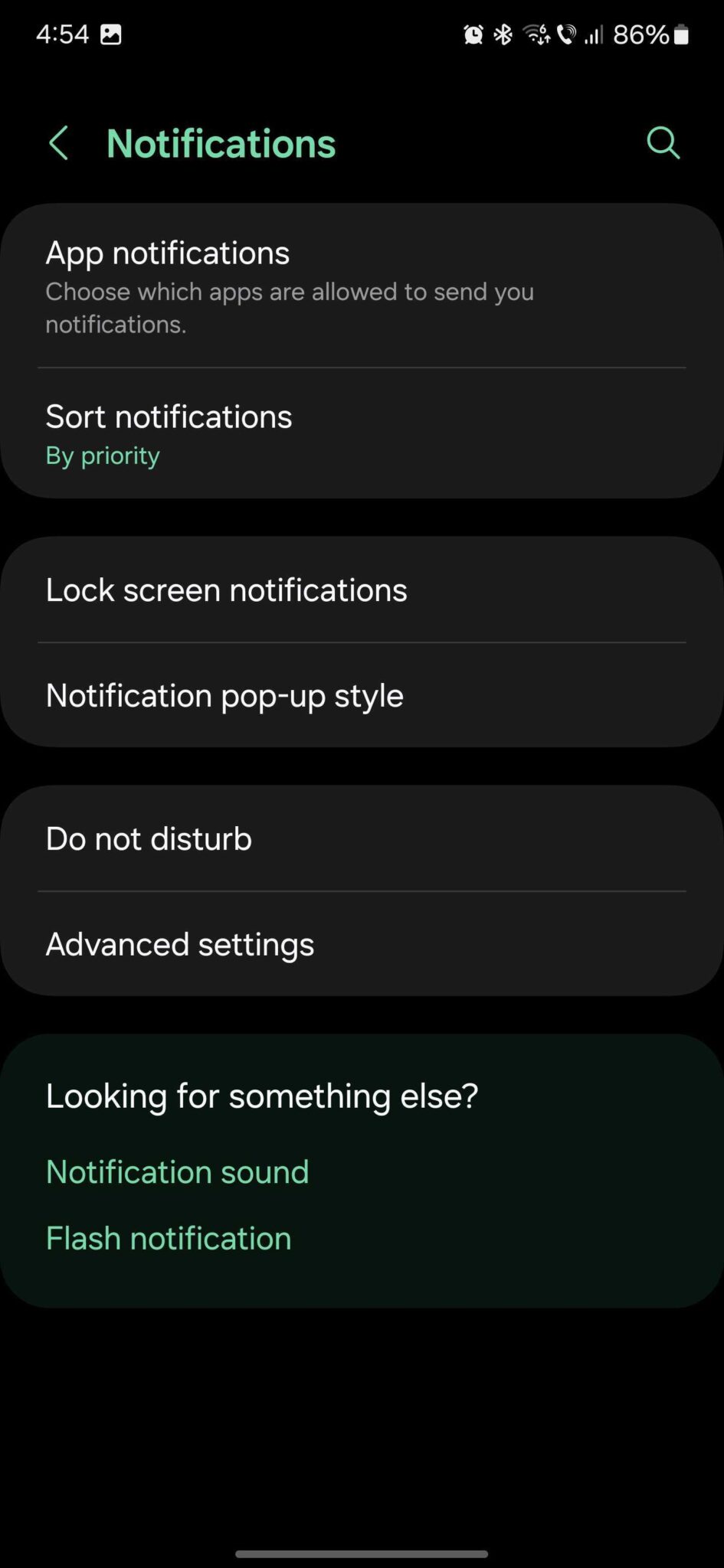Screen dimensions: 724x1568
Task: Tap the signal strength indicator
Action: click(595, 34)
